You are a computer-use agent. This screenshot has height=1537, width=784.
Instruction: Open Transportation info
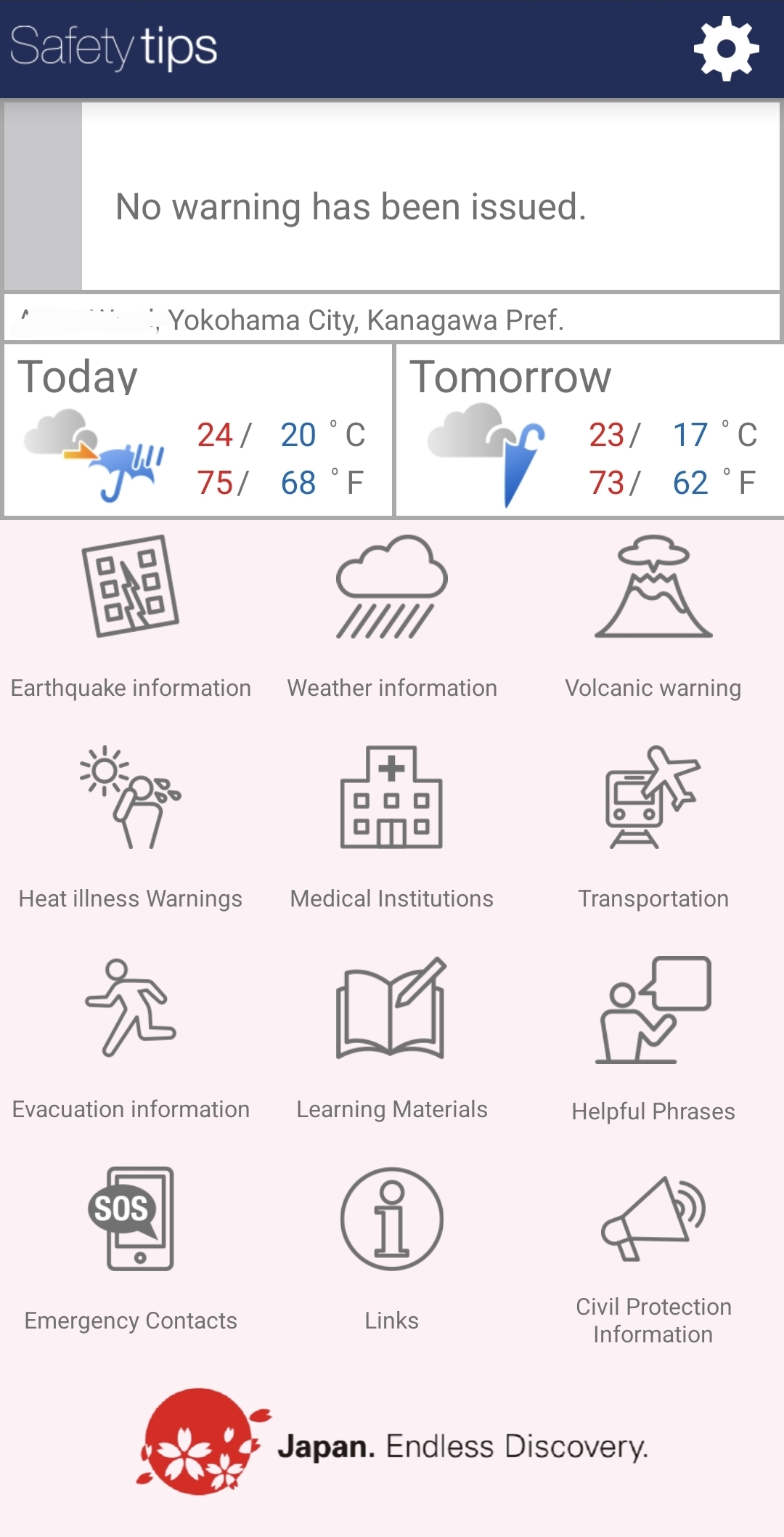click(x=653, y=828)
